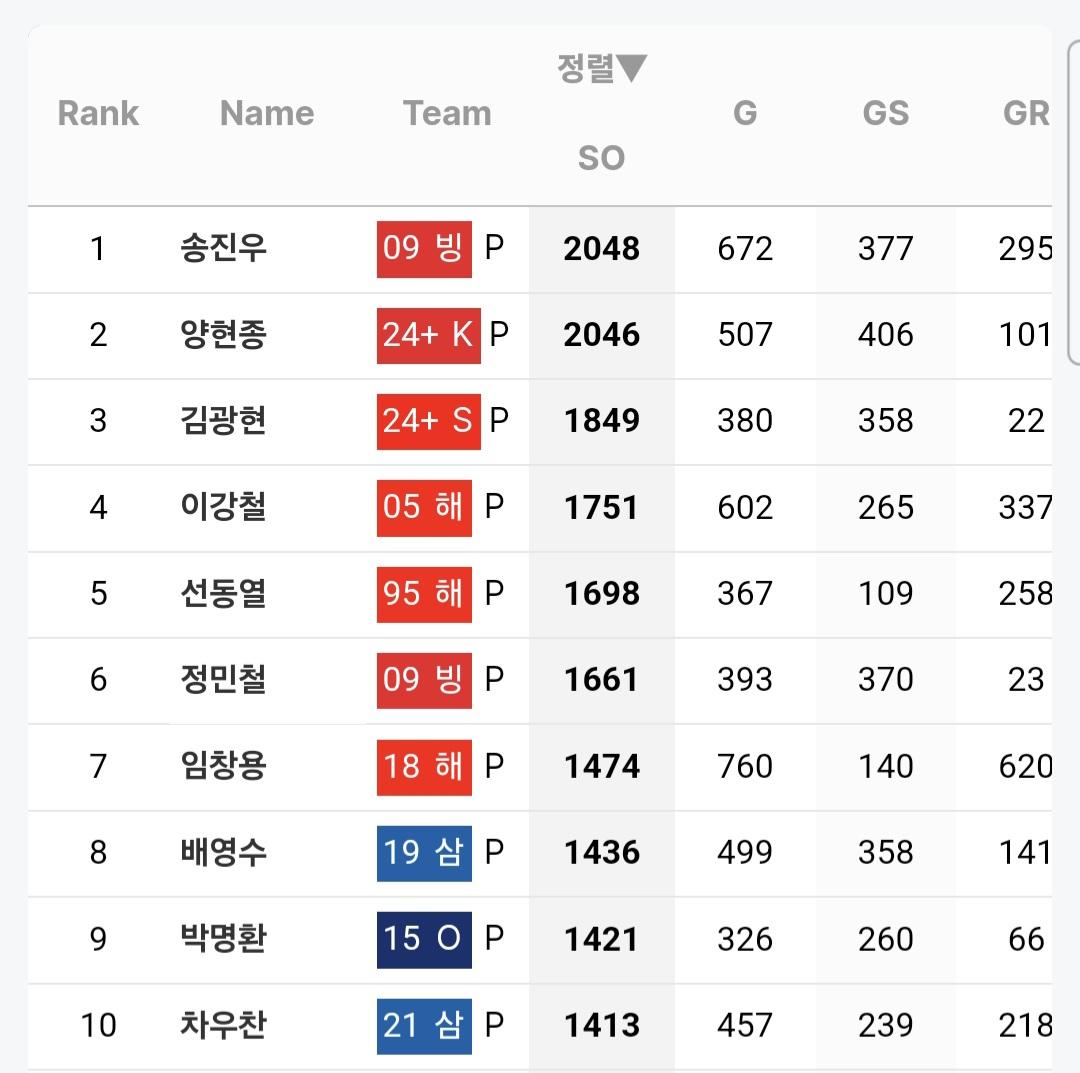Image resolution: width=1080 pixels, height=1073 pixels.
Task: Open player 정민철's profile
Action: point(223,679)
